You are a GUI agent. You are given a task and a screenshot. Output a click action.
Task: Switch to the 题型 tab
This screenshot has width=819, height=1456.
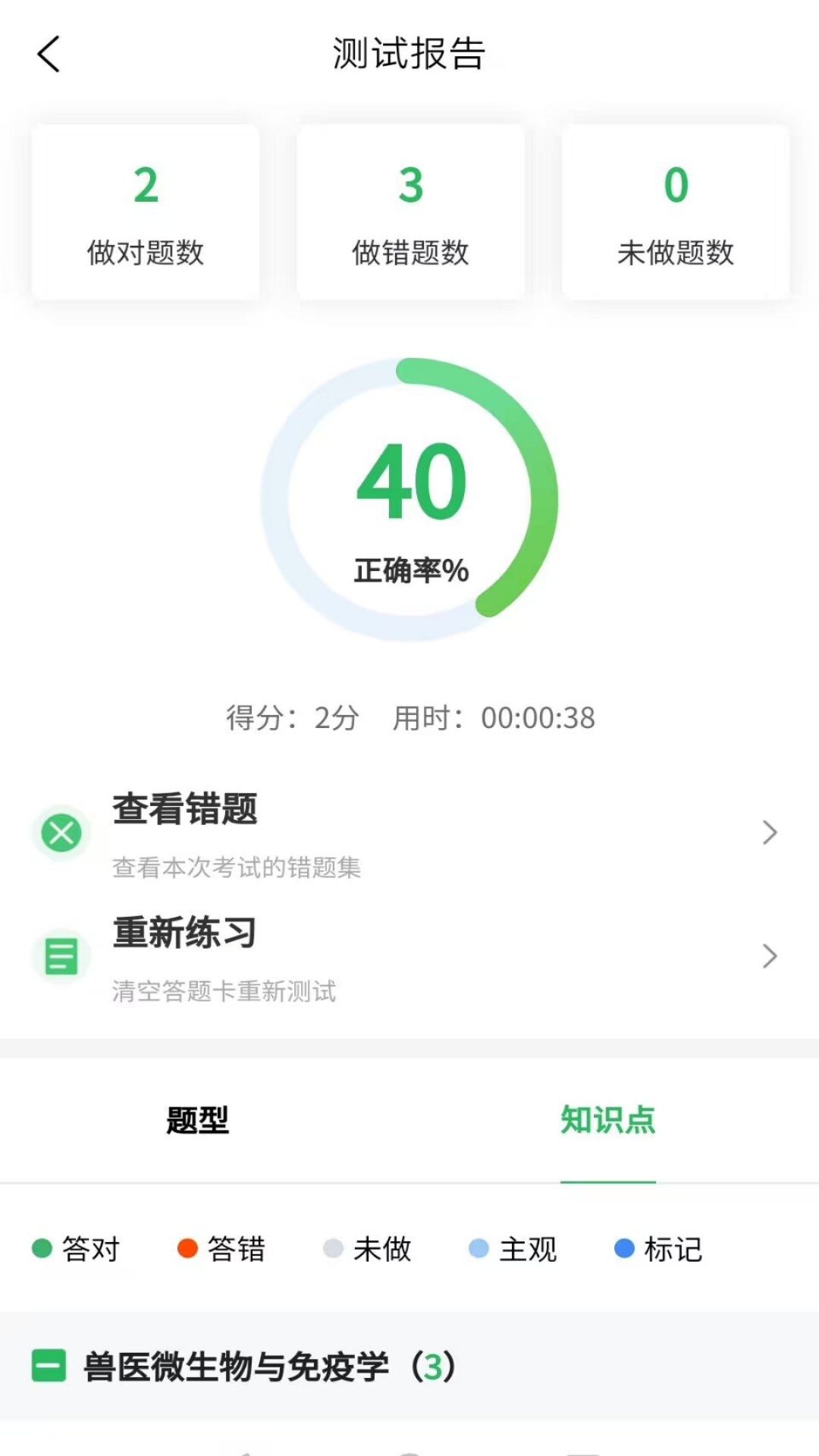(x=197, y=1120)
